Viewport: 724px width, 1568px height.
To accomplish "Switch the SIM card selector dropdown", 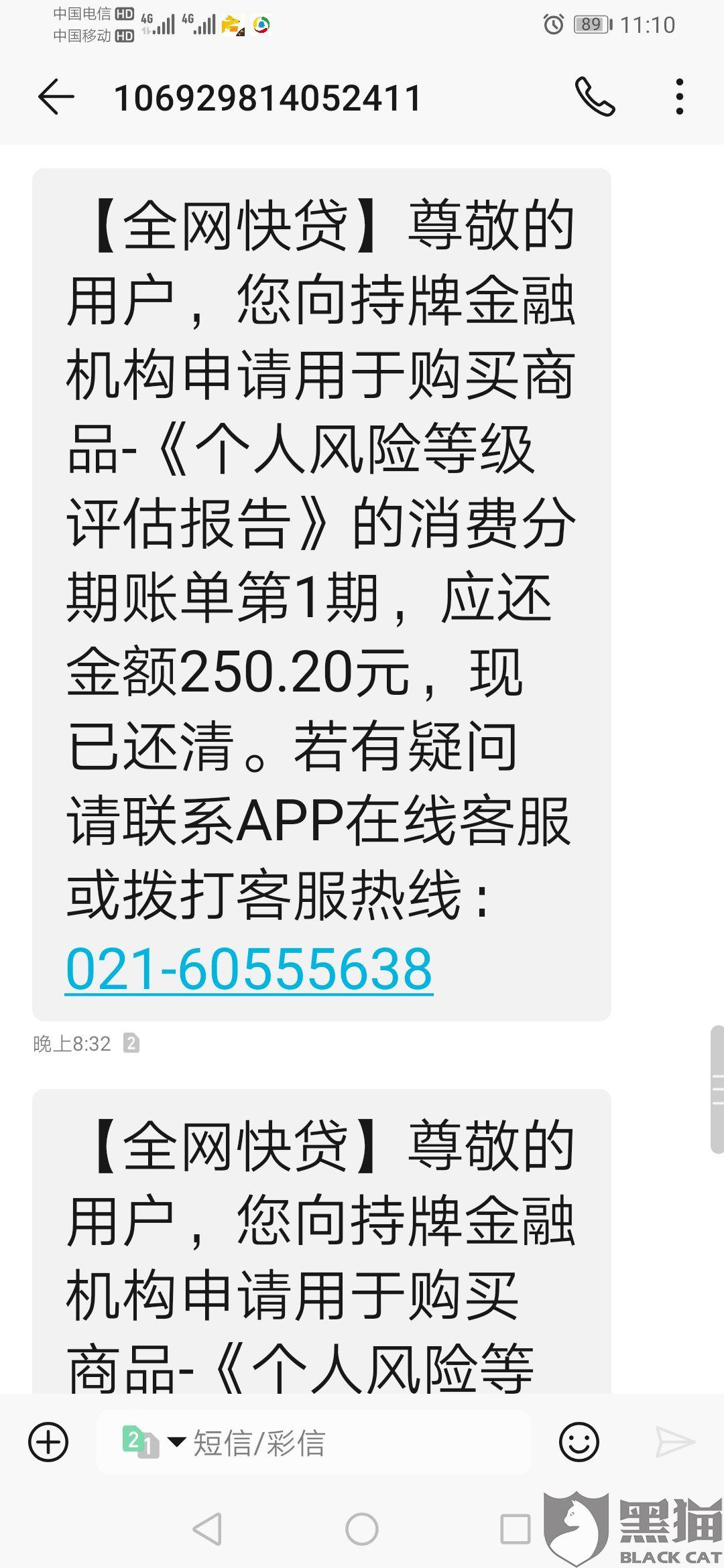I will [x=154, y=1442].
